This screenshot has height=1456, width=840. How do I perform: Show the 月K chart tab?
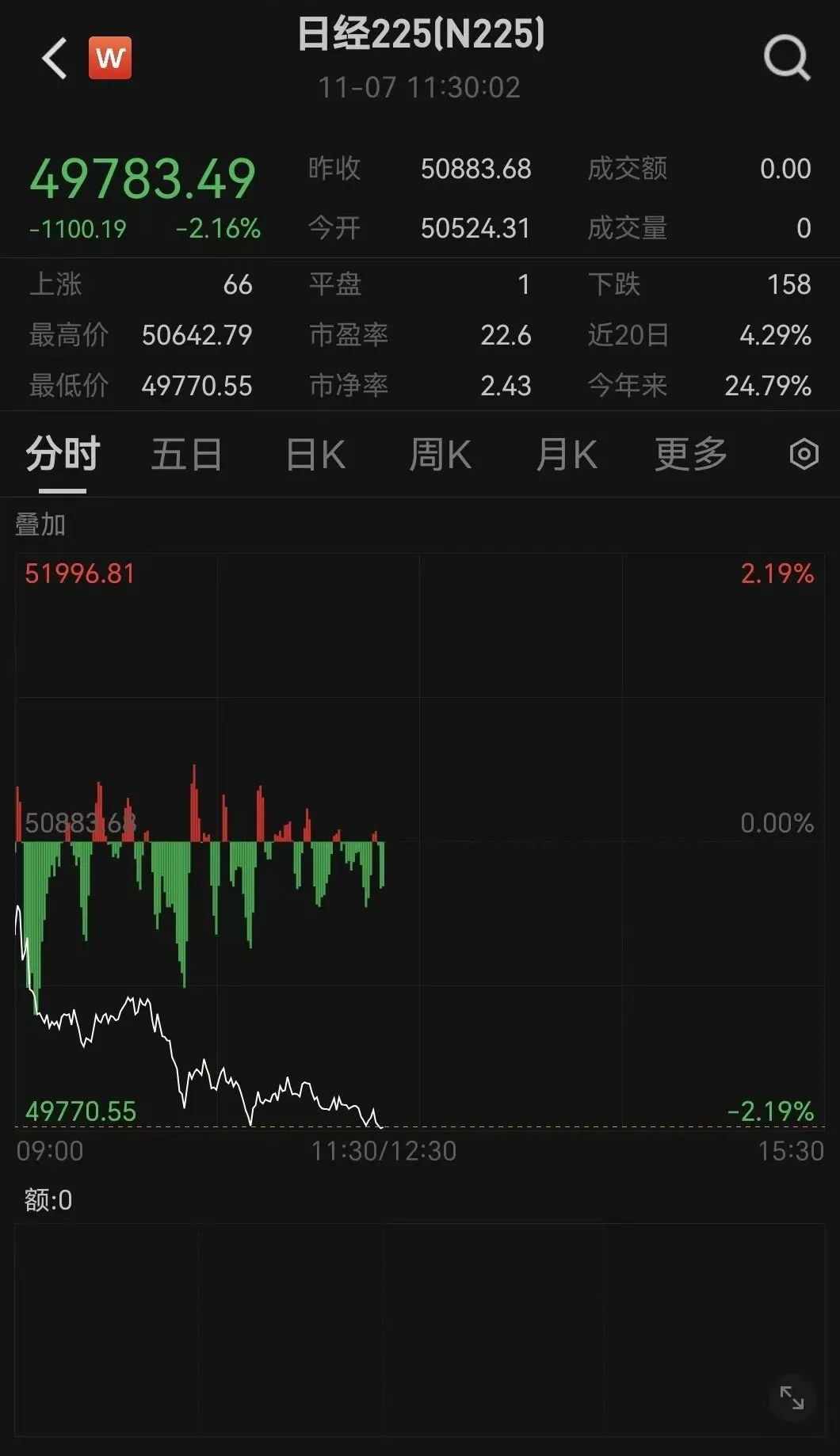tap(566, 455)
